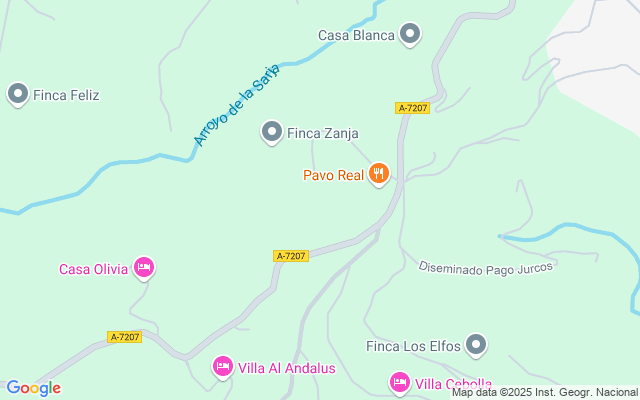Tap the Finca Zanja location marker
640x400 pixels.
tap(271, 132)
